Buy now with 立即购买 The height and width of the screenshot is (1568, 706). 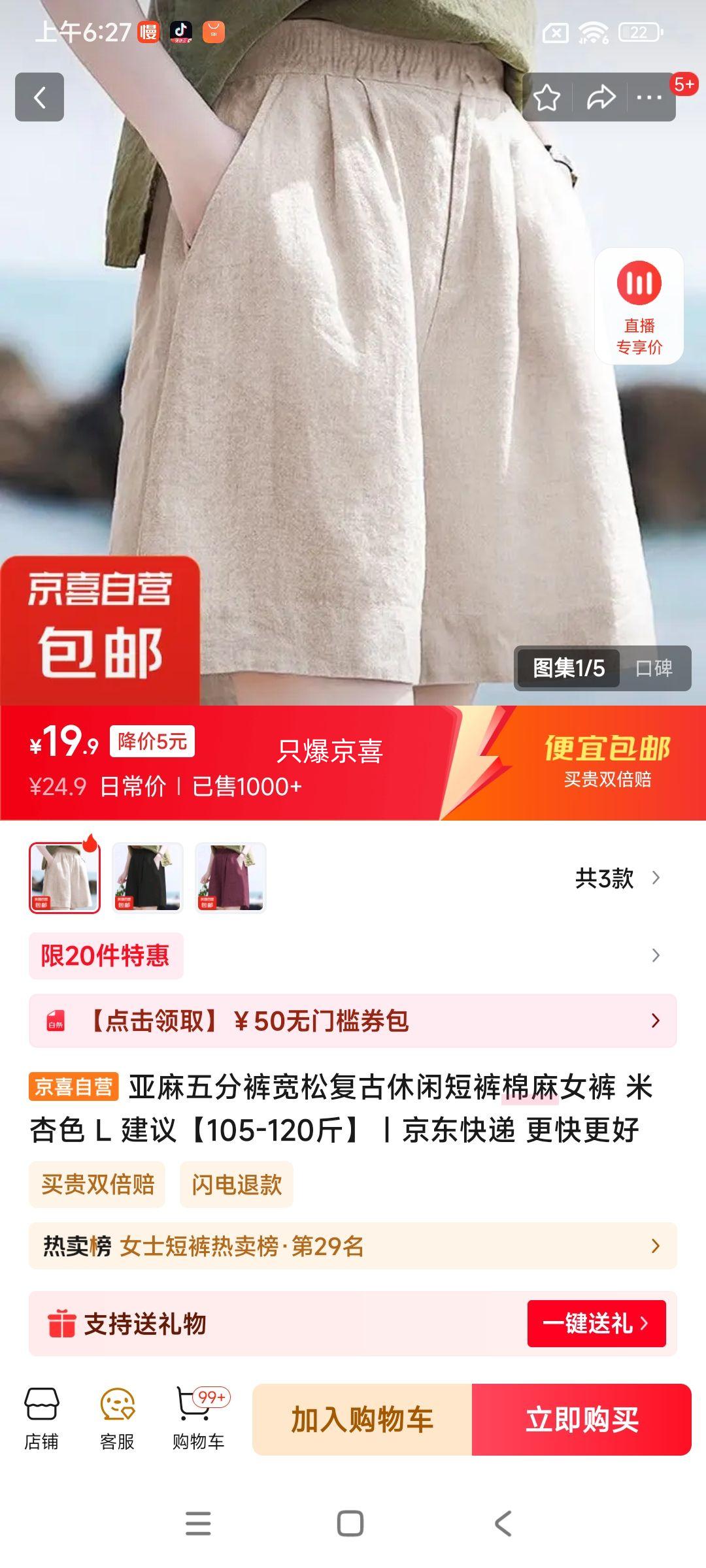click(582, 1419)
